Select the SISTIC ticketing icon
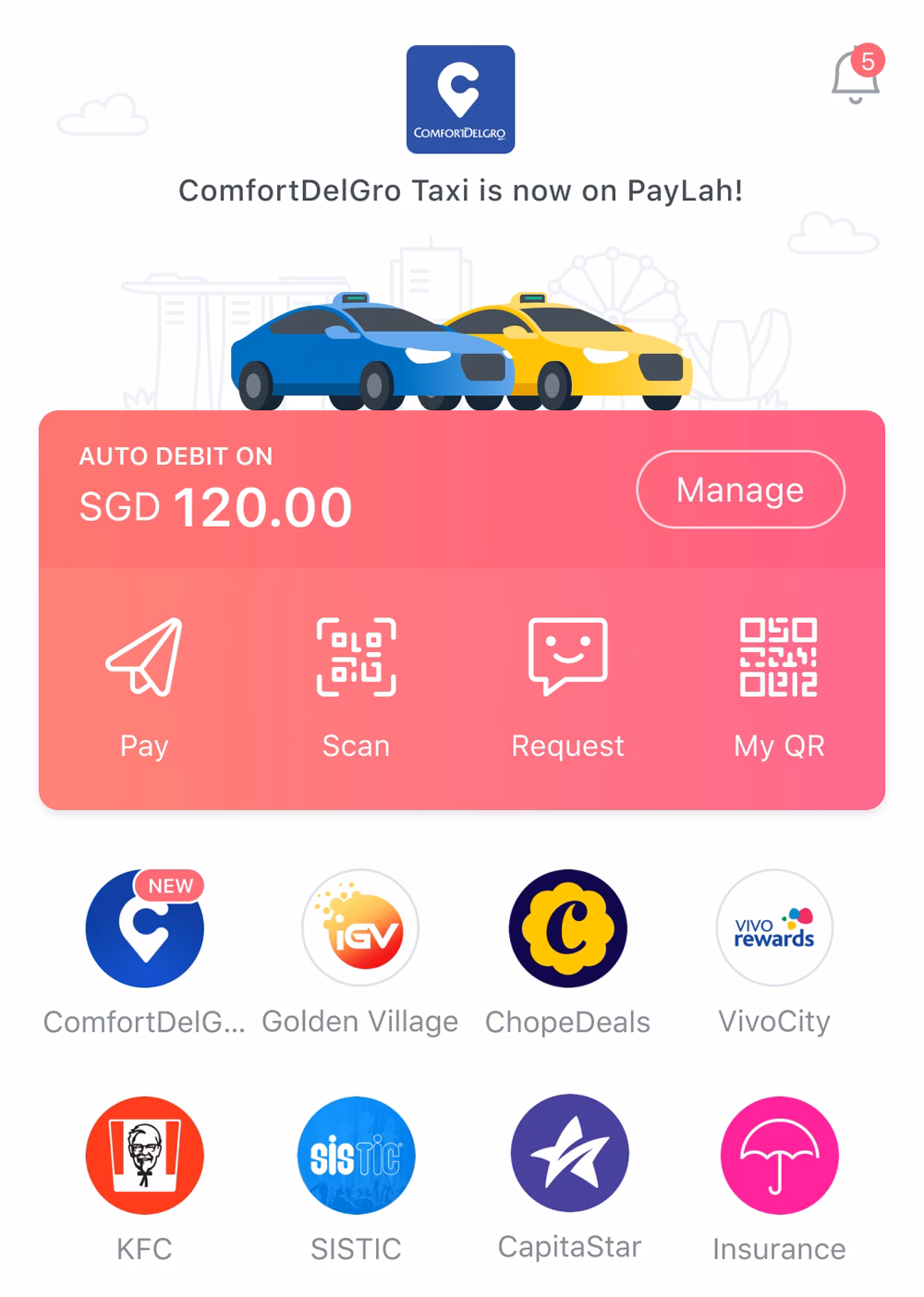924x1297 pixels. click(357, 1156)
